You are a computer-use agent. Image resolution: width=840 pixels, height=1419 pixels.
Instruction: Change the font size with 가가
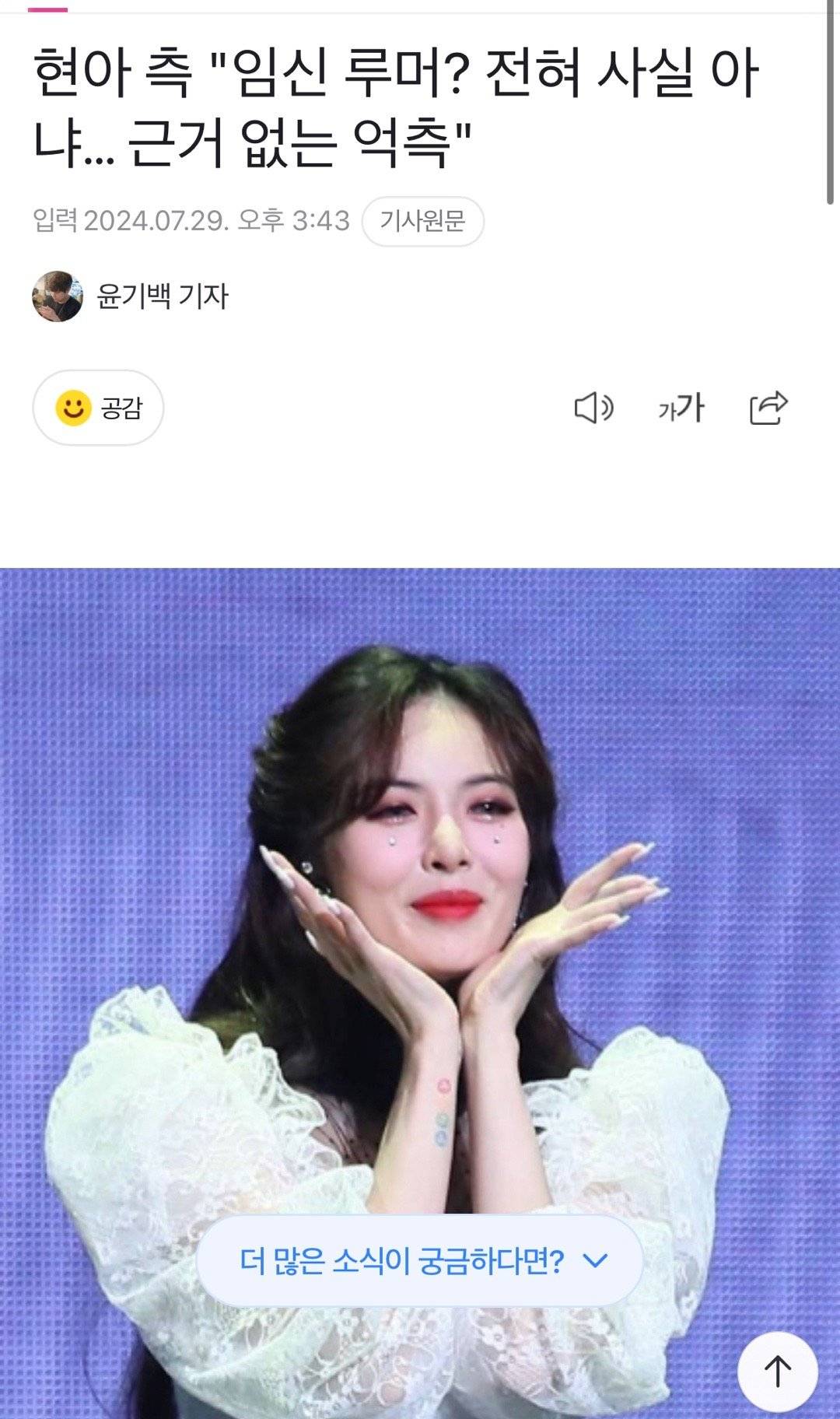pos(681,408)
